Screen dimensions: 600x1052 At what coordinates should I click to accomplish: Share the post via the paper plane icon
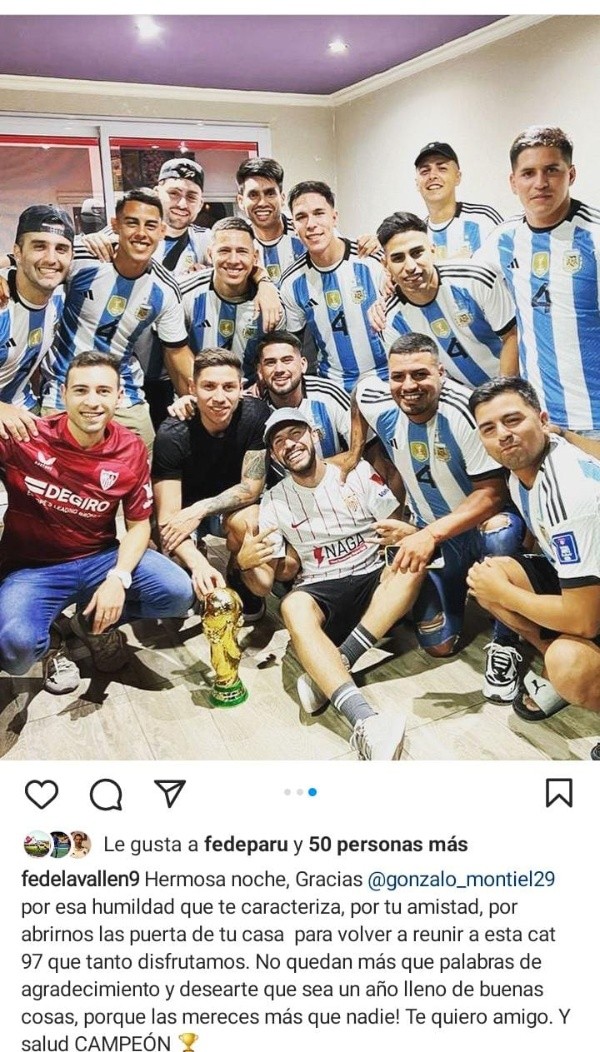[170, 793]
